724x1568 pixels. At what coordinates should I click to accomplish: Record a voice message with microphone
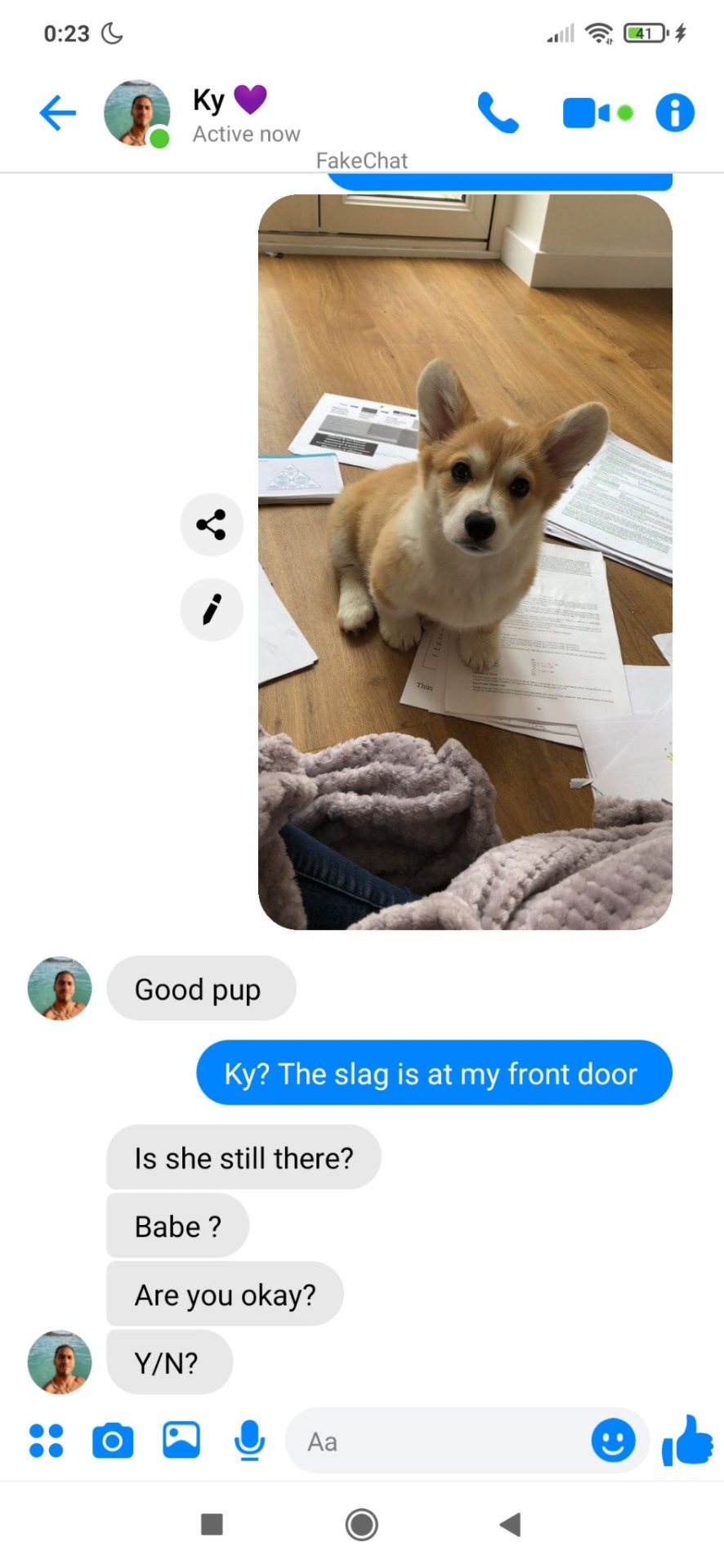tap(249, 1441)
